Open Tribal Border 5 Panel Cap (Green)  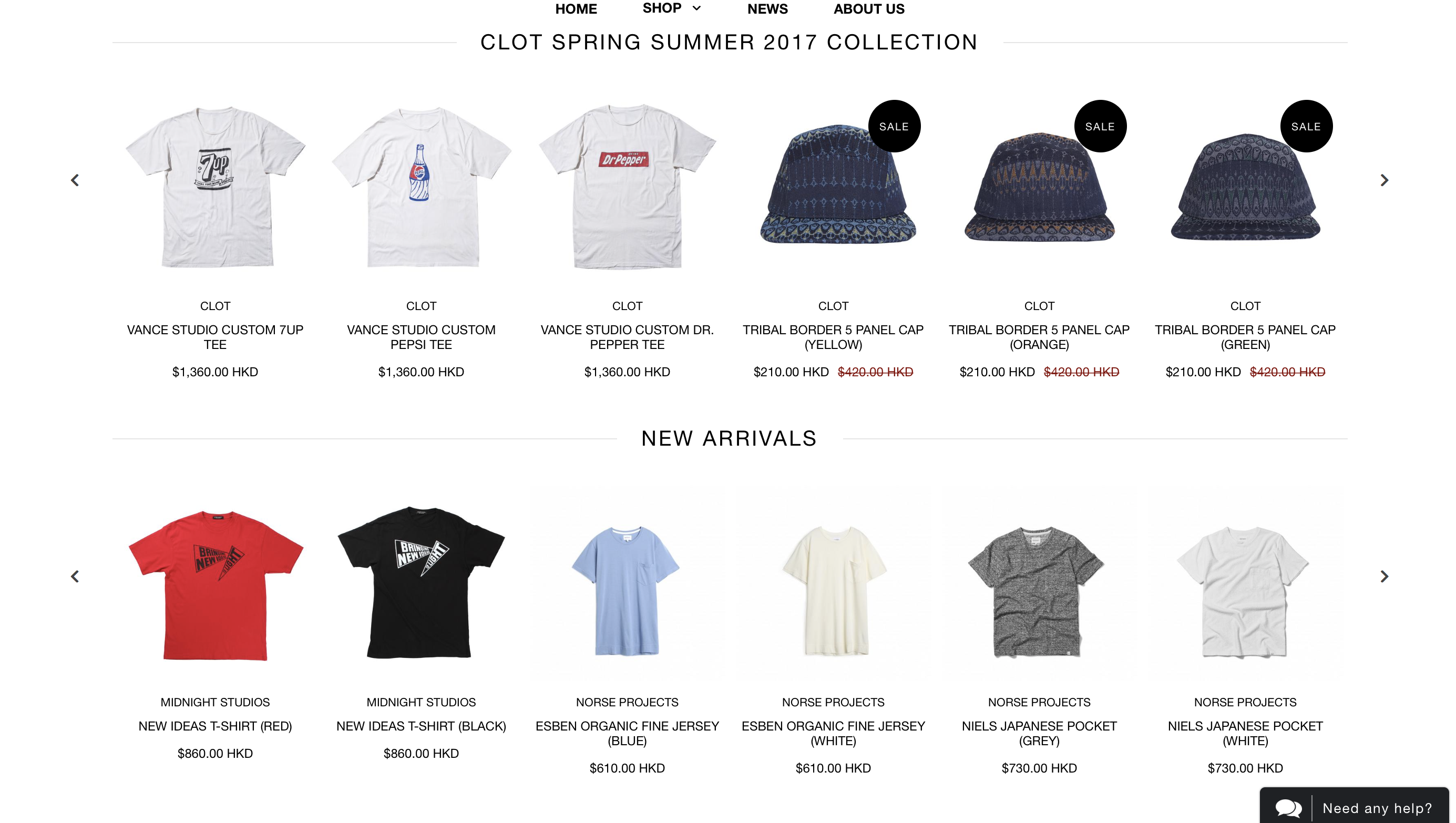coord(1245,187)
